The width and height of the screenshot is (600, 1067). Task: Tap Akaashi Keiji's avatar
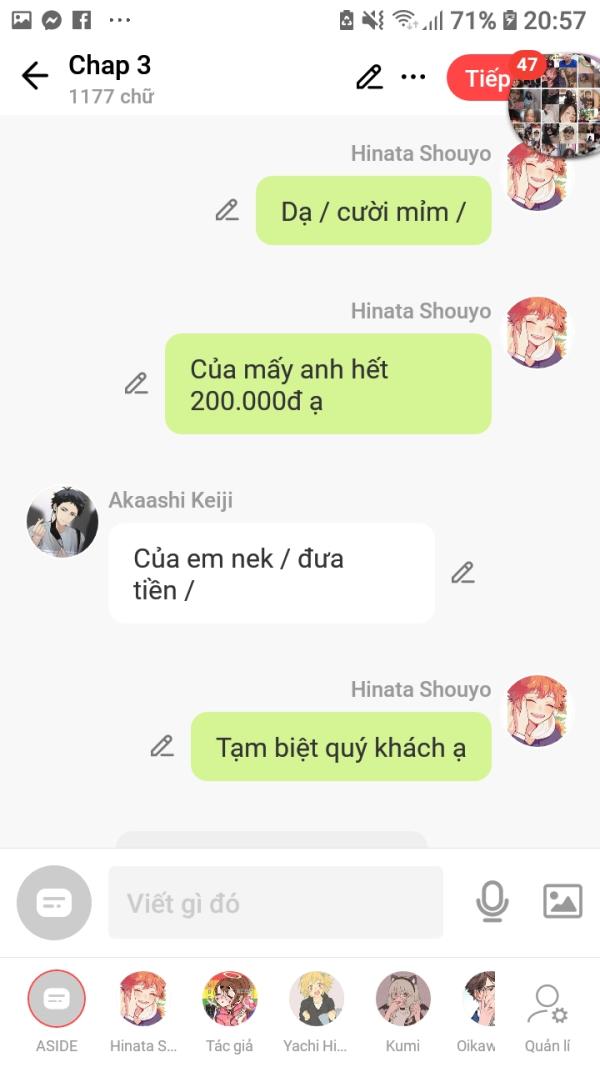[x=62, y=522]
